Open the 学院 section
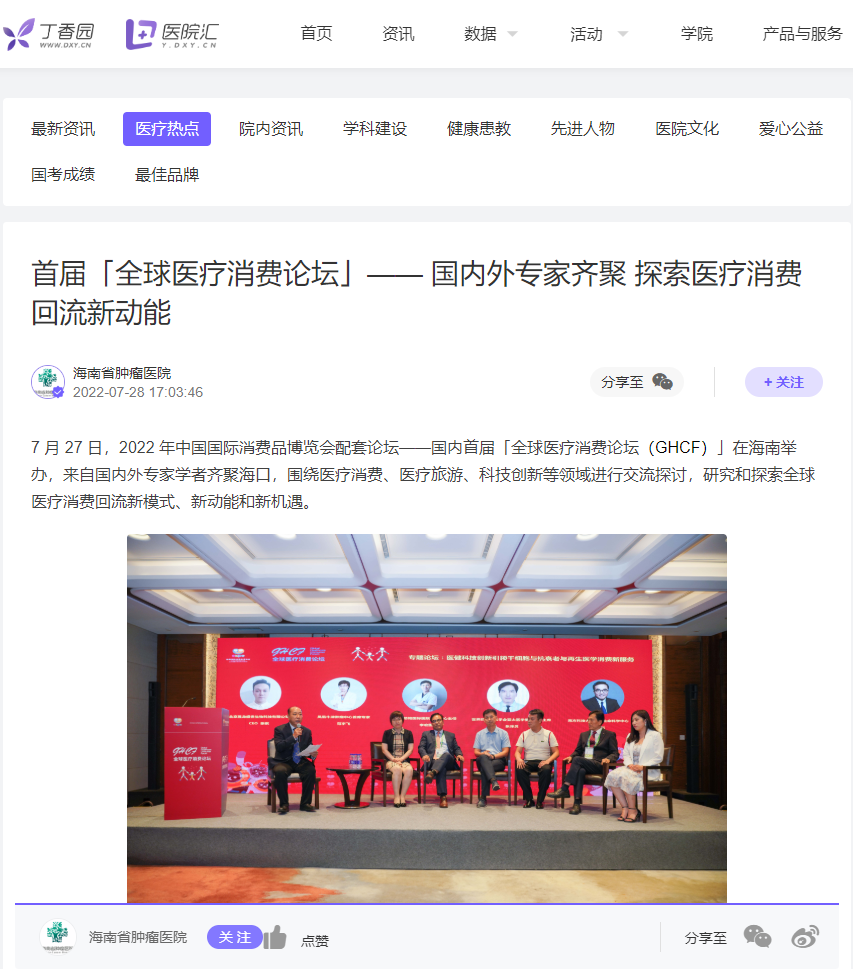This screenshot has width=853, height=969. 697,34
